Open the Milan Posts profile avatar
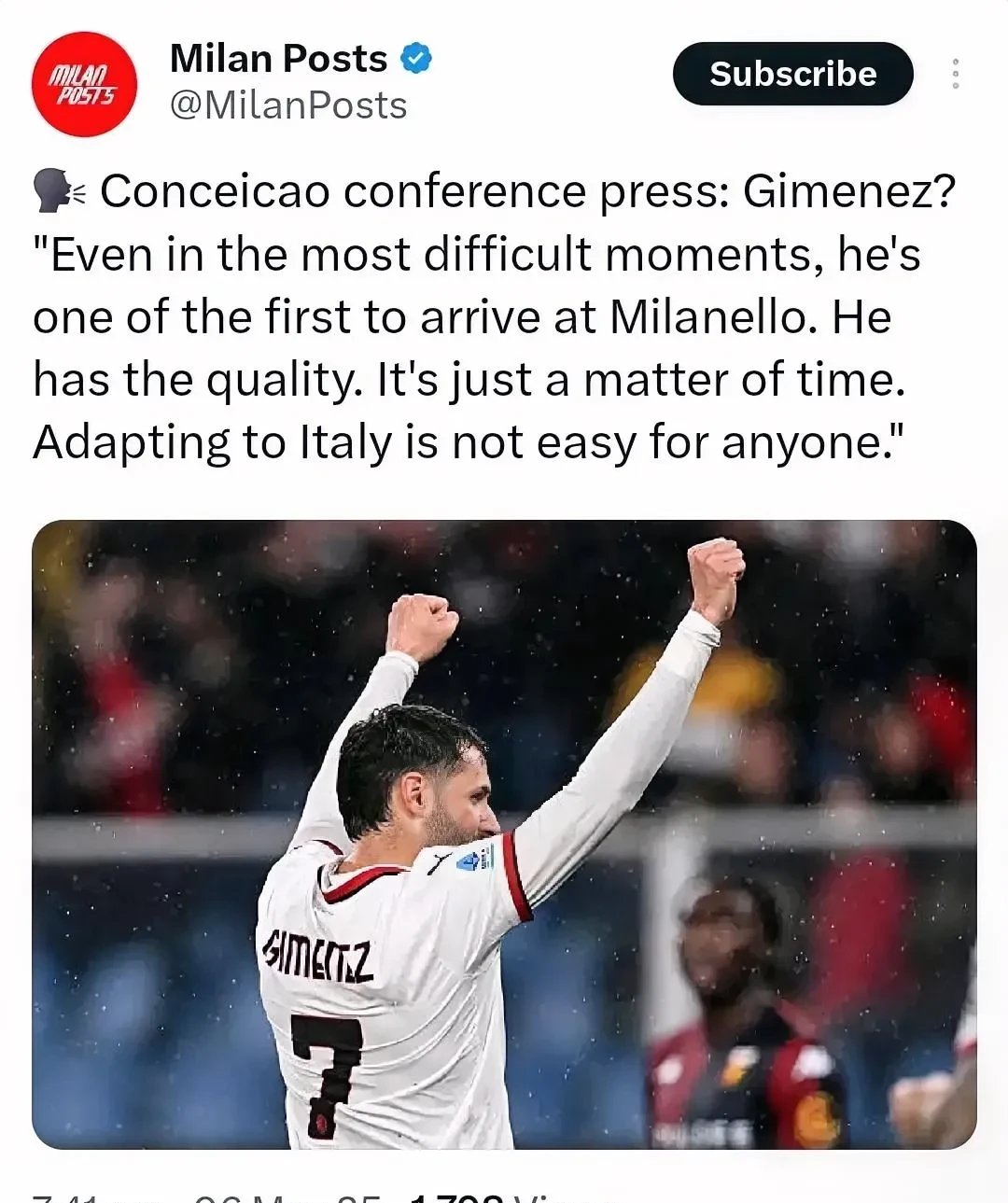Image resolution: width=1008 pixels, height=1203 pixels. coord(84,84)
